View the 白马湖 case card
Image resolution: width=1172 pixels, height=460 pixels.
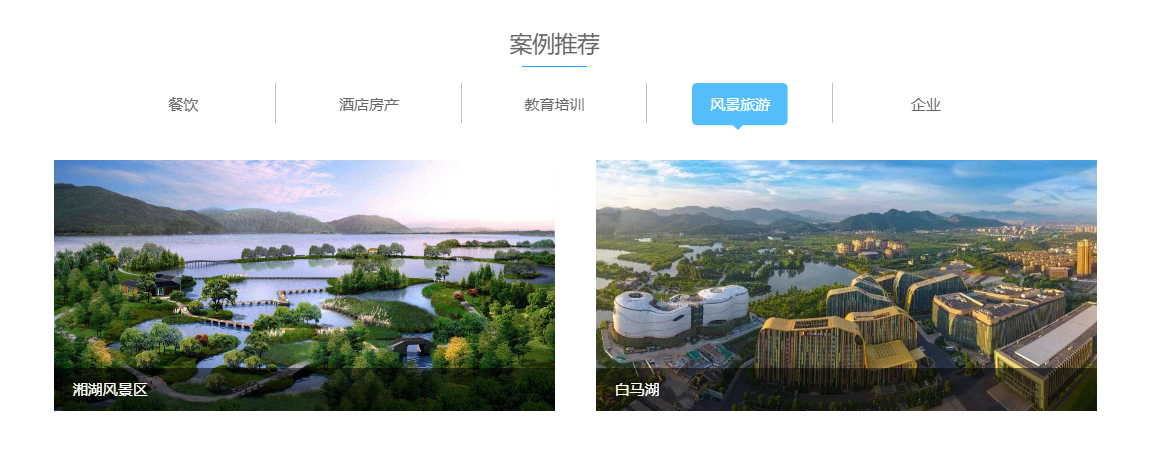pyautogui.click(x=846, y=285)
